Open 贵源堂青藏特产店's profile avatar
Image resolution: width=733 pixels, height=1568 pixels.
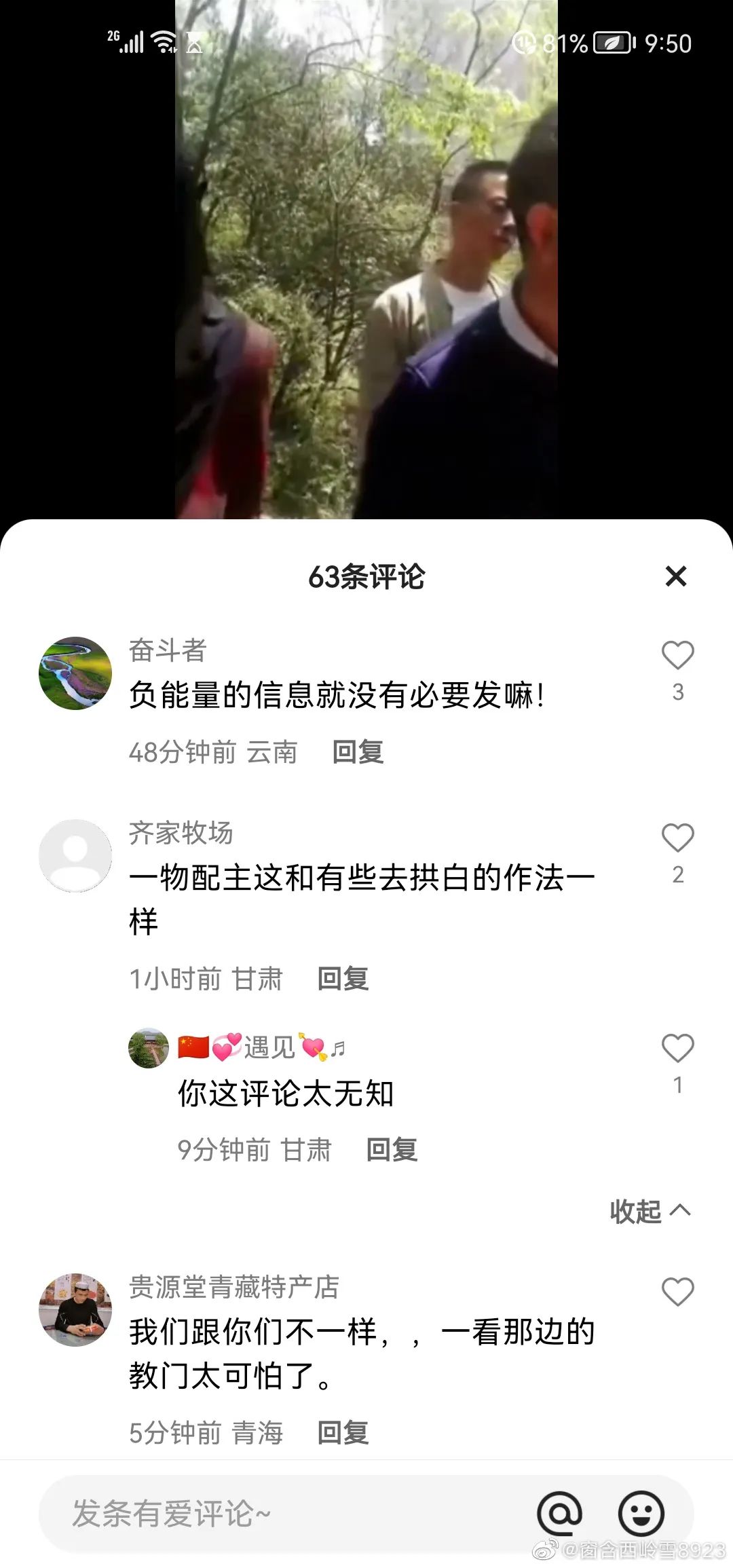(75, 1309)
